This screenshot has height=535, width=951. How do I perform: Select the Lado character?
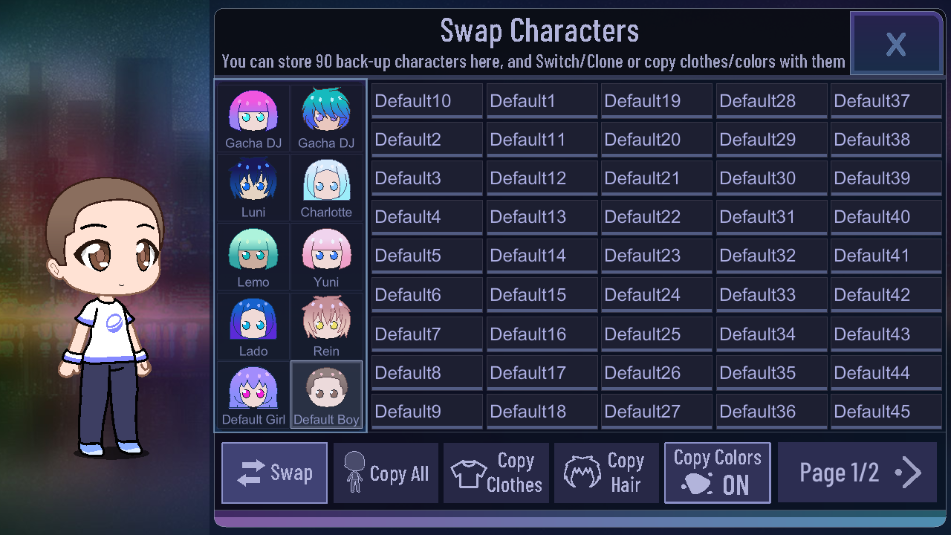[253, 325]
